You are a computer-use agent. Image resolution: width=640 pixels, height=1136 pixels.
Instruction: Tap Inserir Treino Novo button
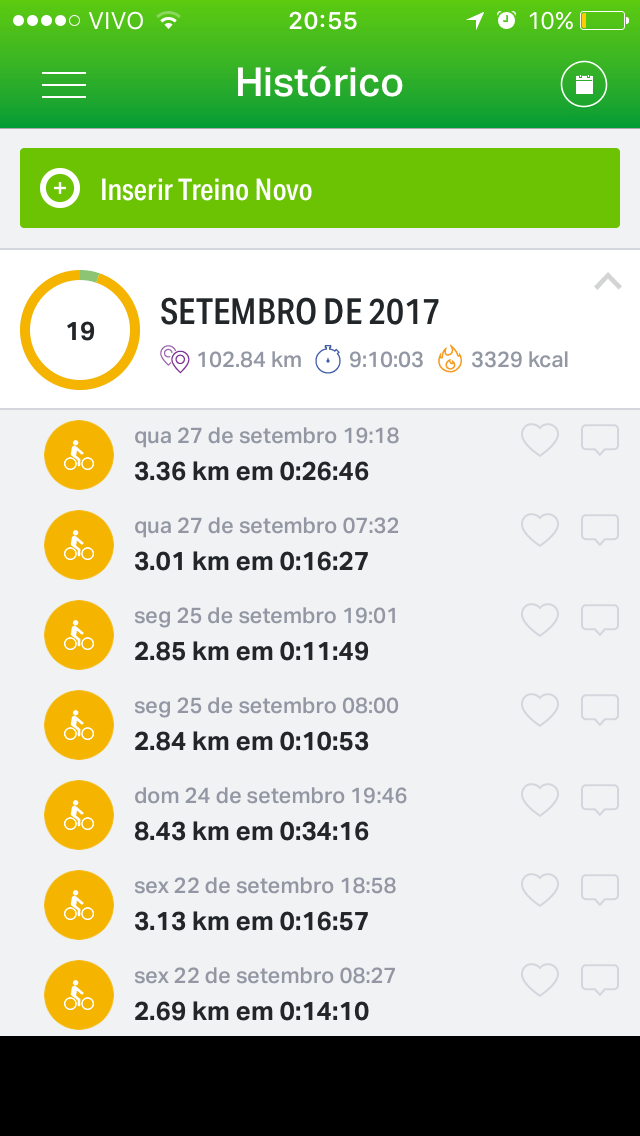320,188
